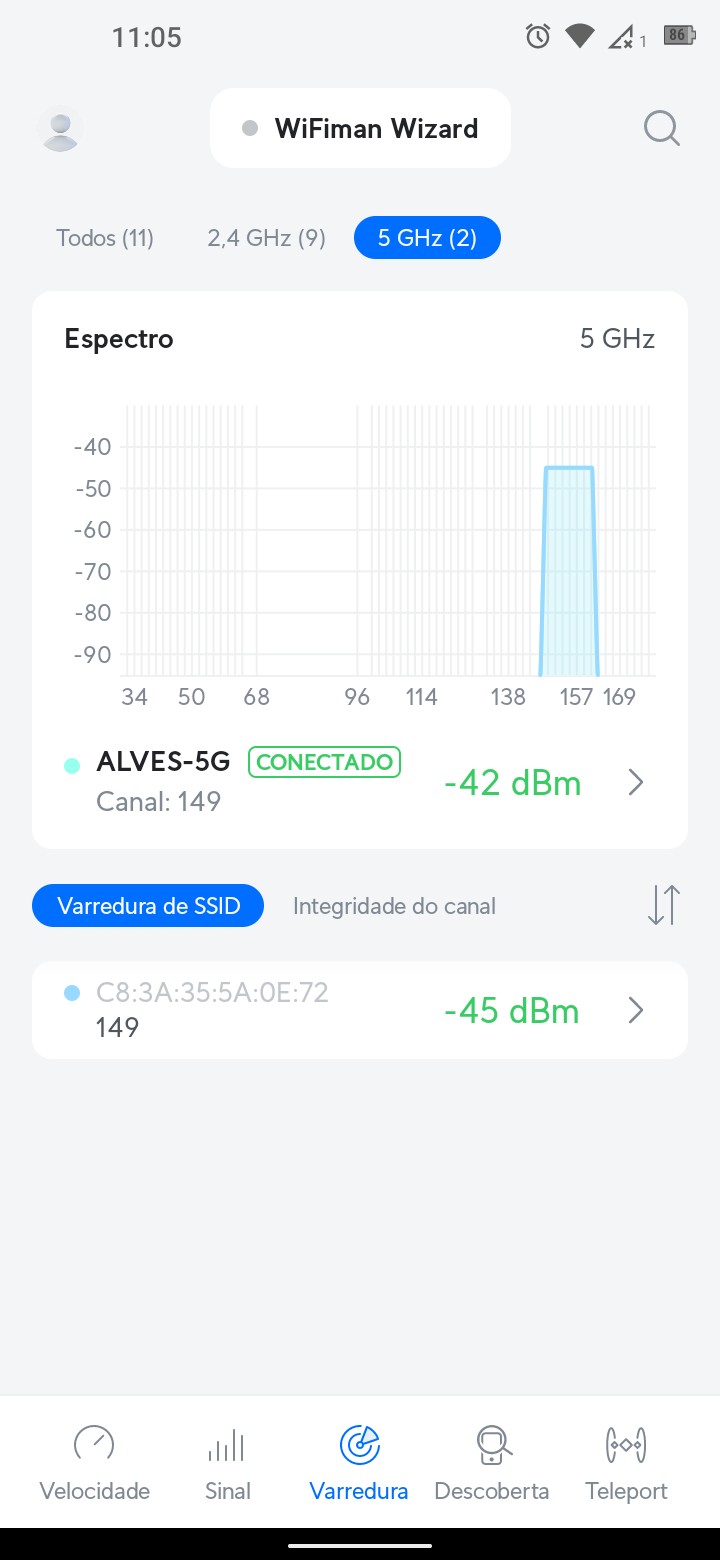Select the Varredura de SSID view
Screen dimensions: 720x1560
[x=149, y=906]
